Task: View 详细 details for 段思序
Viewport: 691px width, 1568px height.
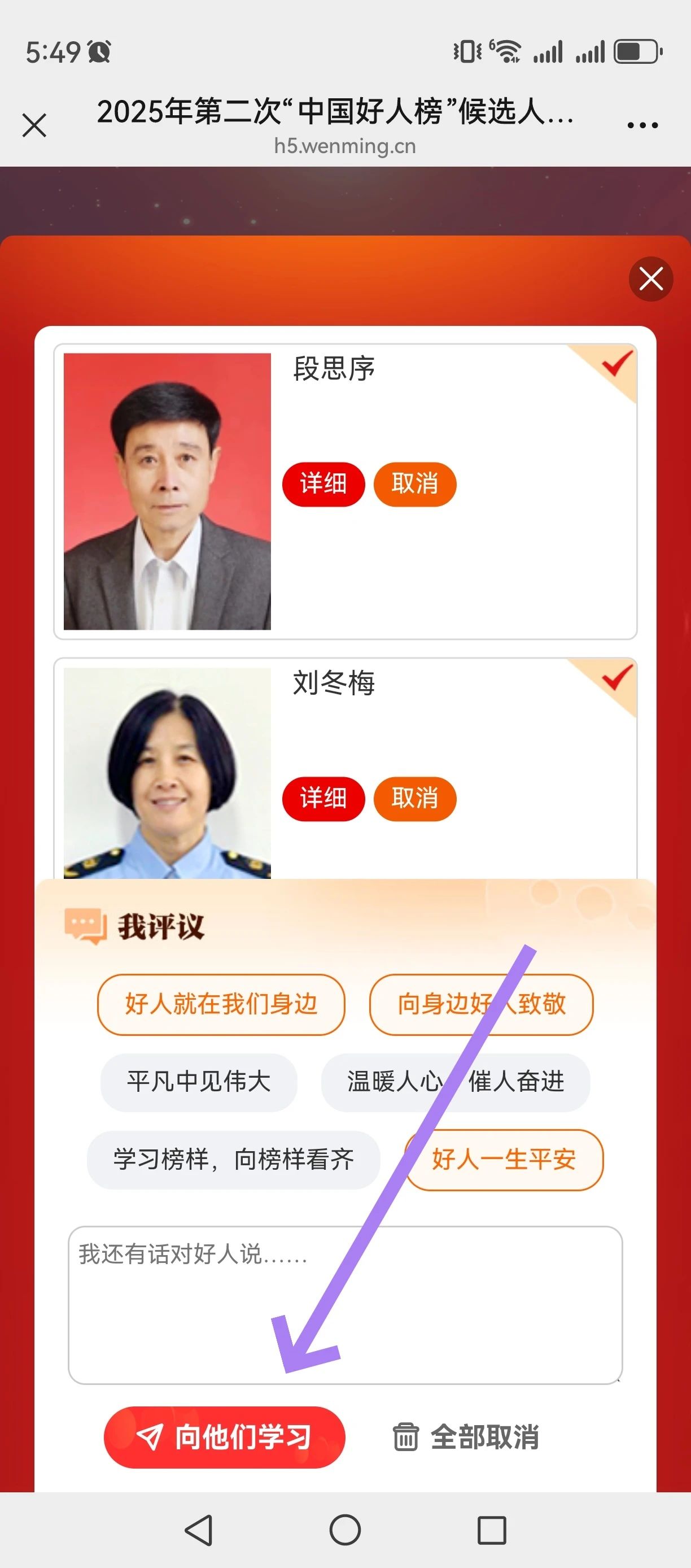Action: (x=323, y=484)
